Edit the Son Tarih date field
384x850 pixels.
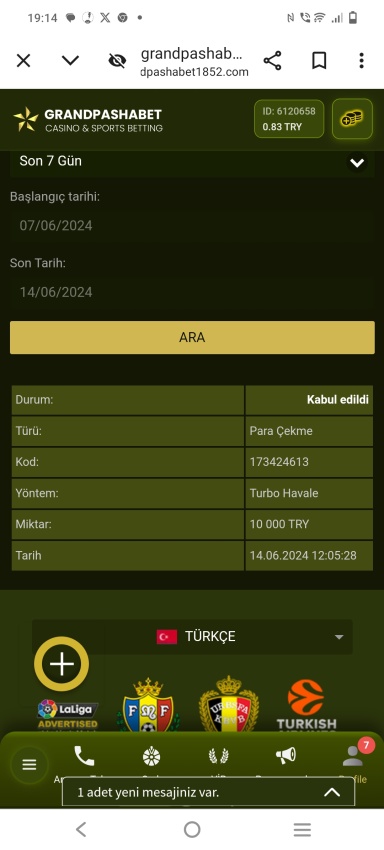[192, 292]
